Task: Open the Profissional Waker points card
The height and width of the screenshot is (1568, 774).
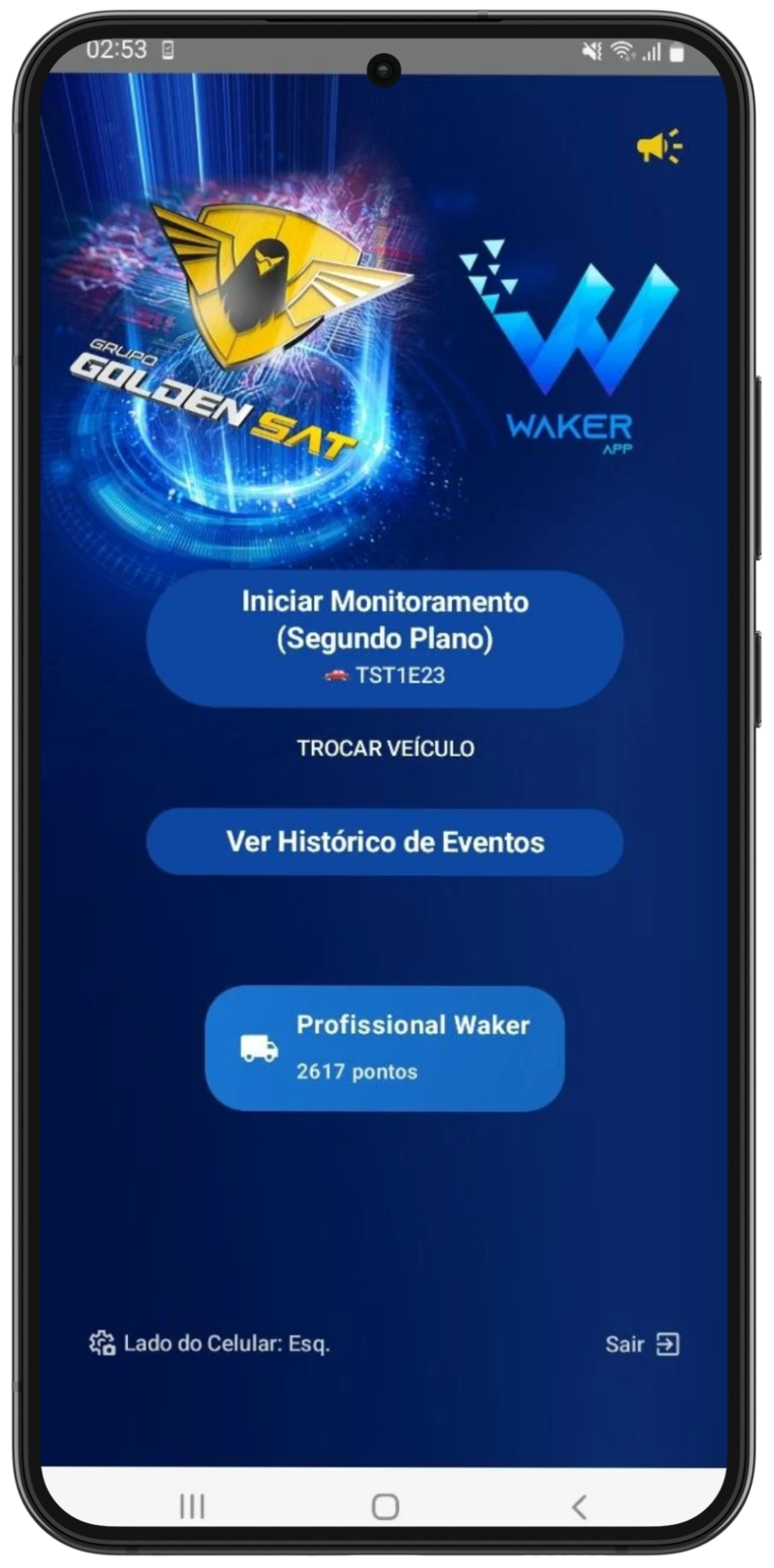Action: [x=384, y=1048]
